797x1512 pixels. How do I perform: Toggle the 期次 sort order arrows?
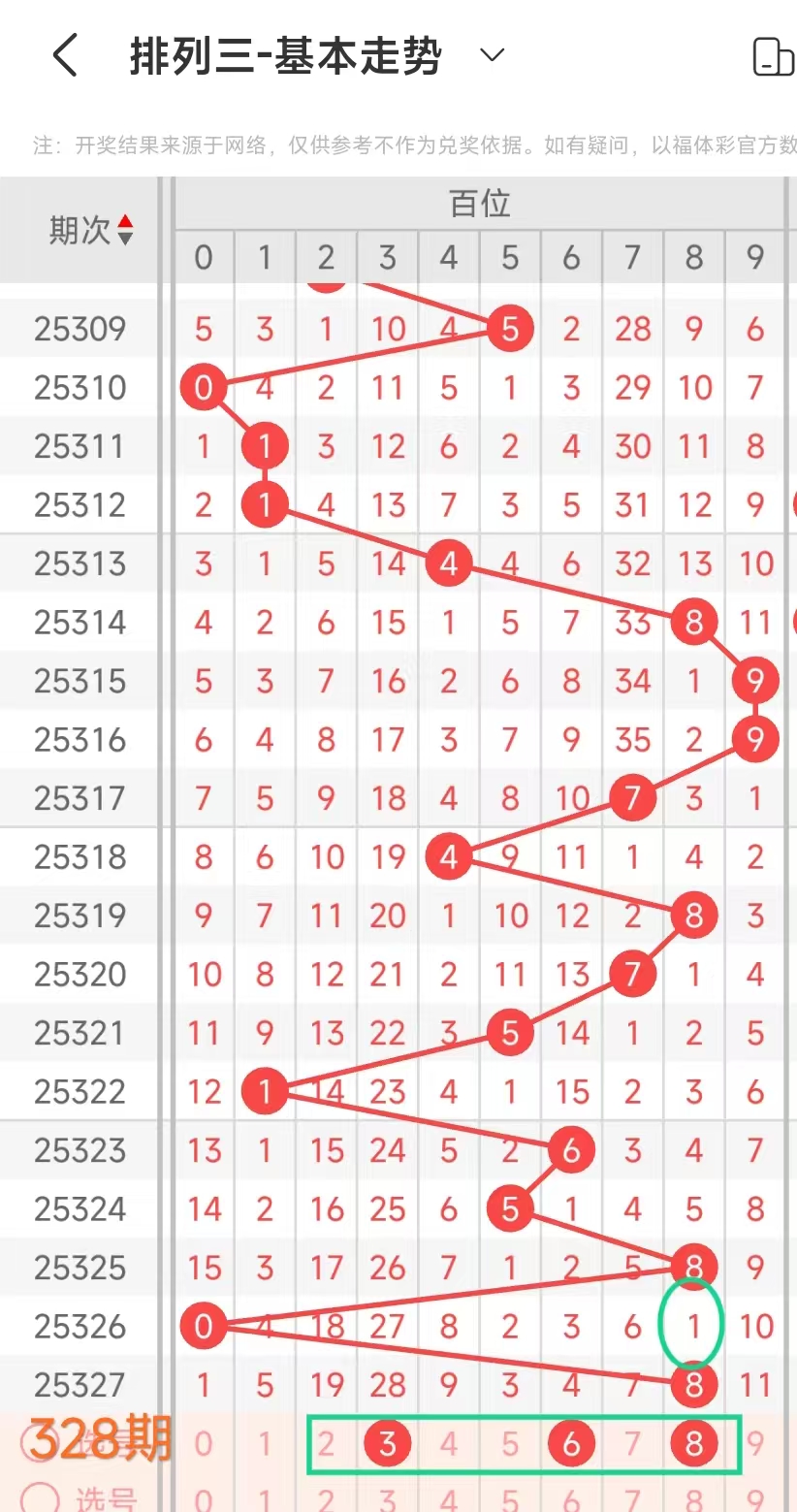(125, 230)
